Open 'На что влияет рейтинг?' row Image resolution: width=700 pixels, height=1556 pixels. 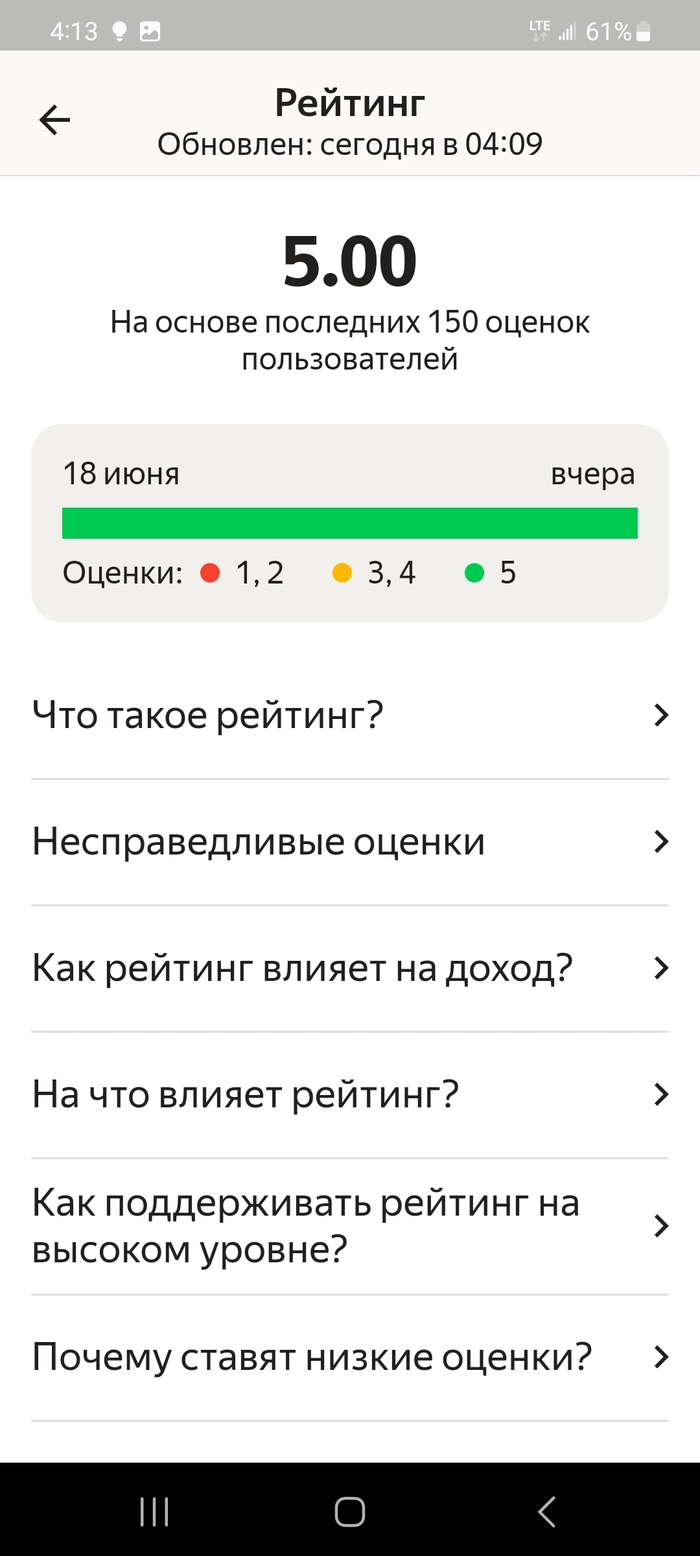349,1095
